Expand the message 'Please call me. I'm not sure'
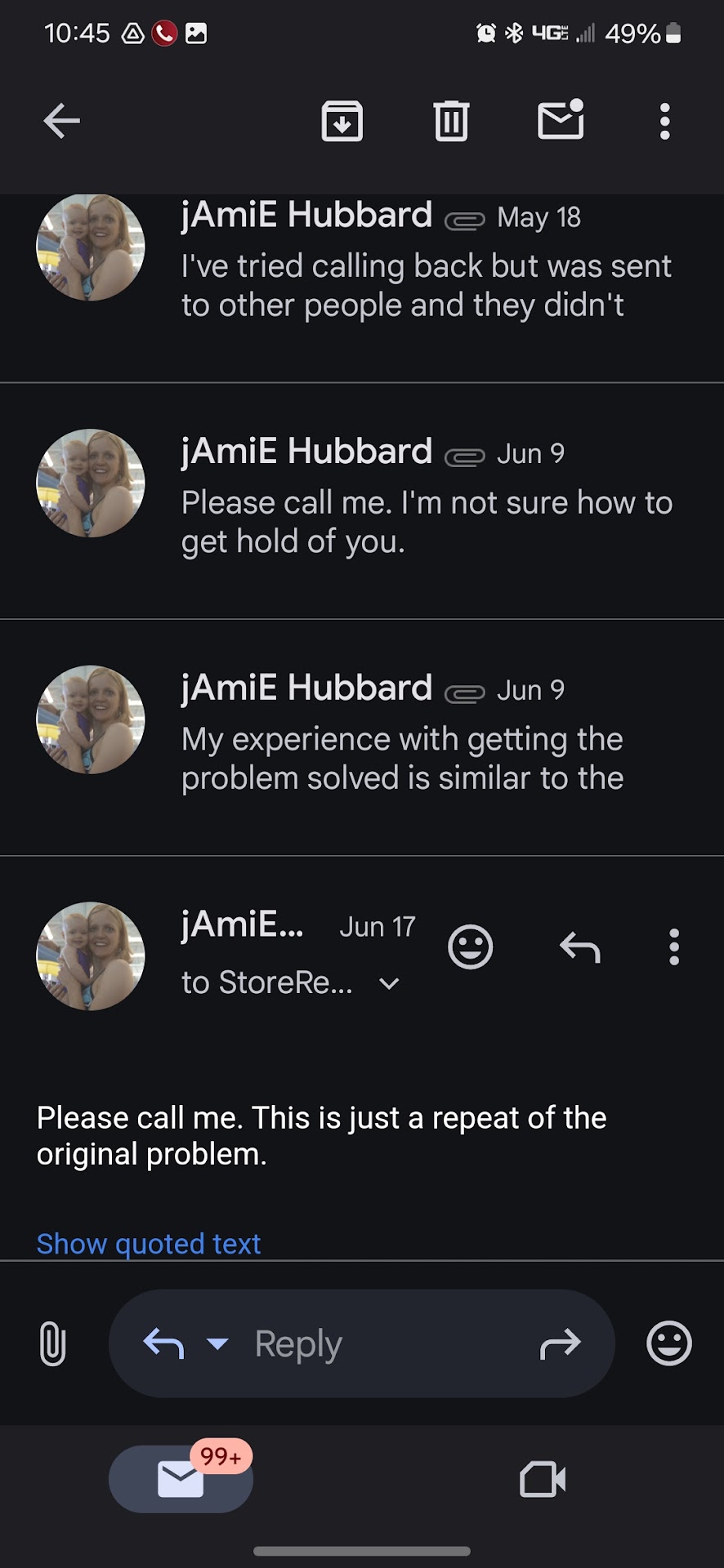Viewport: 724px width, 1568px height. pos(425,504)
